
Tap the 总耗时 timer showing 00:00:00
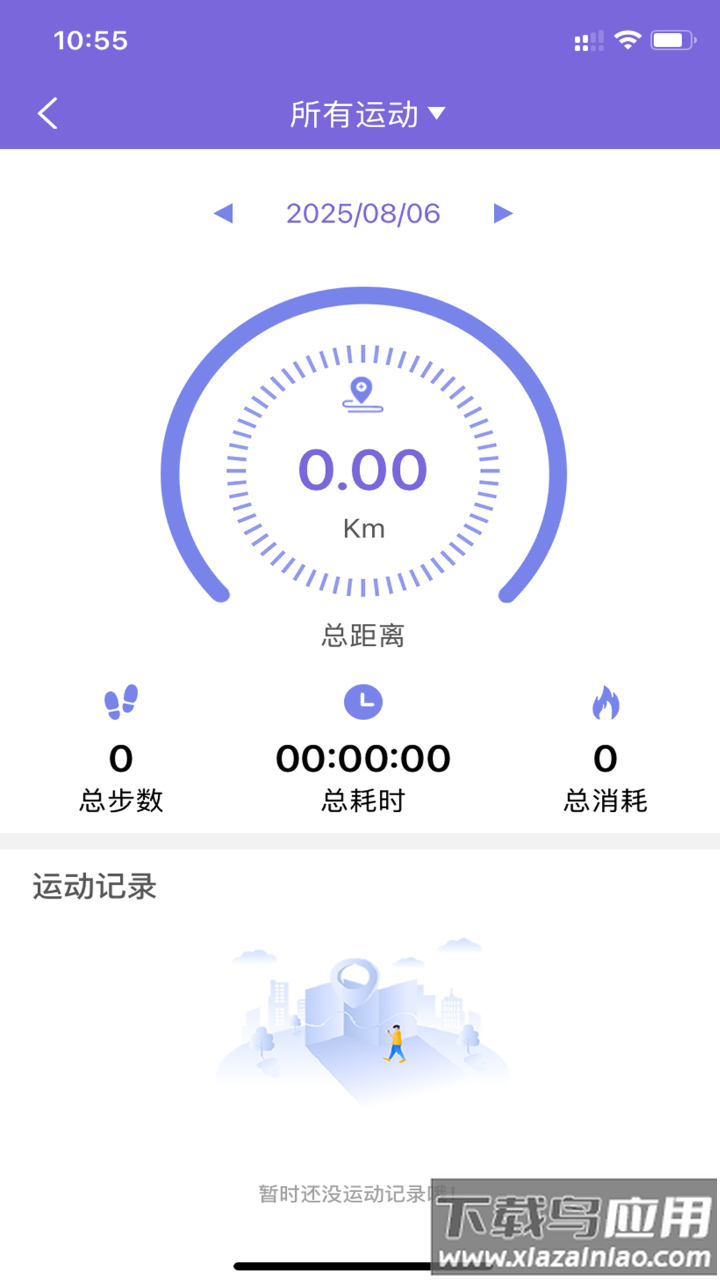[364, 758]
